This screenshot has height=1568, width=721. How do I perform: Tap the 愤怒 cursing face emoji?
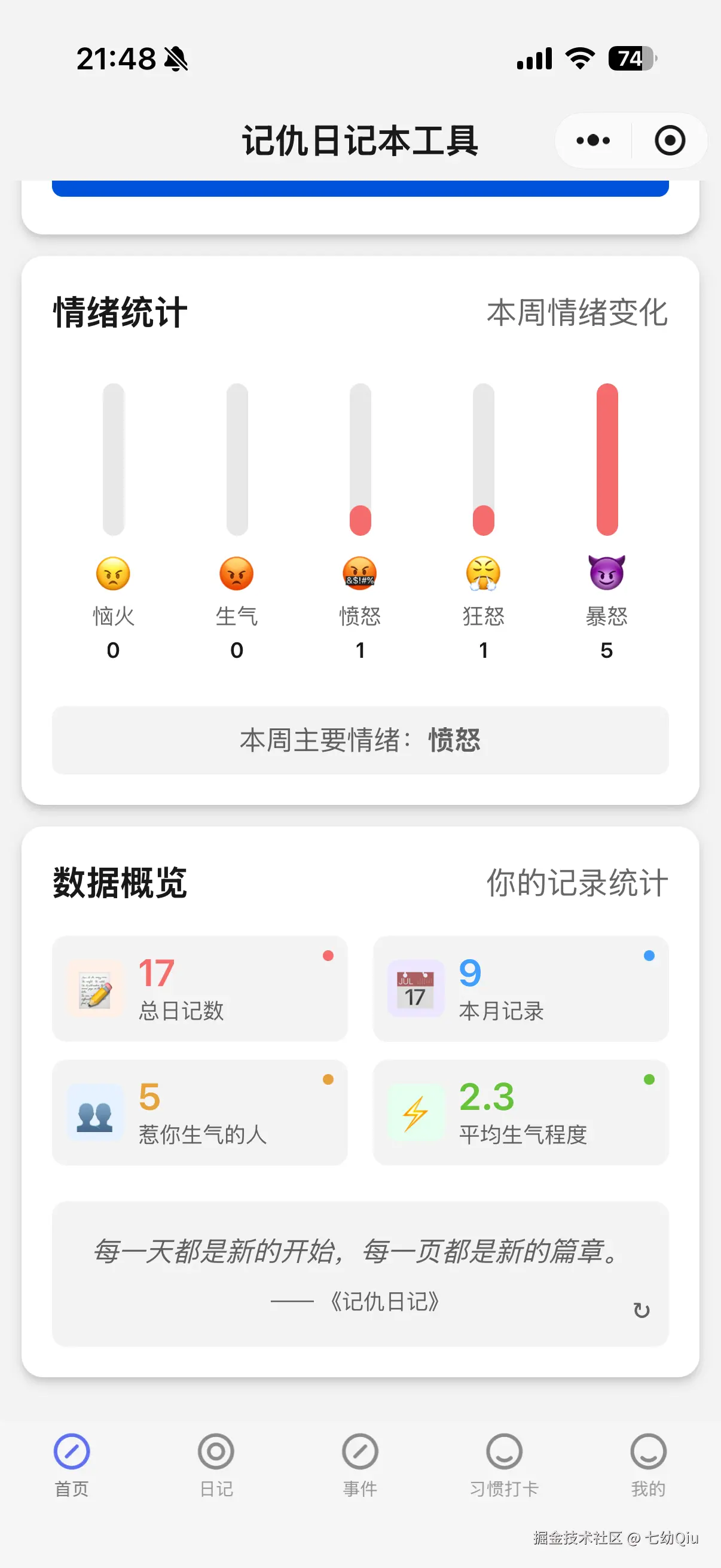[x=360, y=573]
